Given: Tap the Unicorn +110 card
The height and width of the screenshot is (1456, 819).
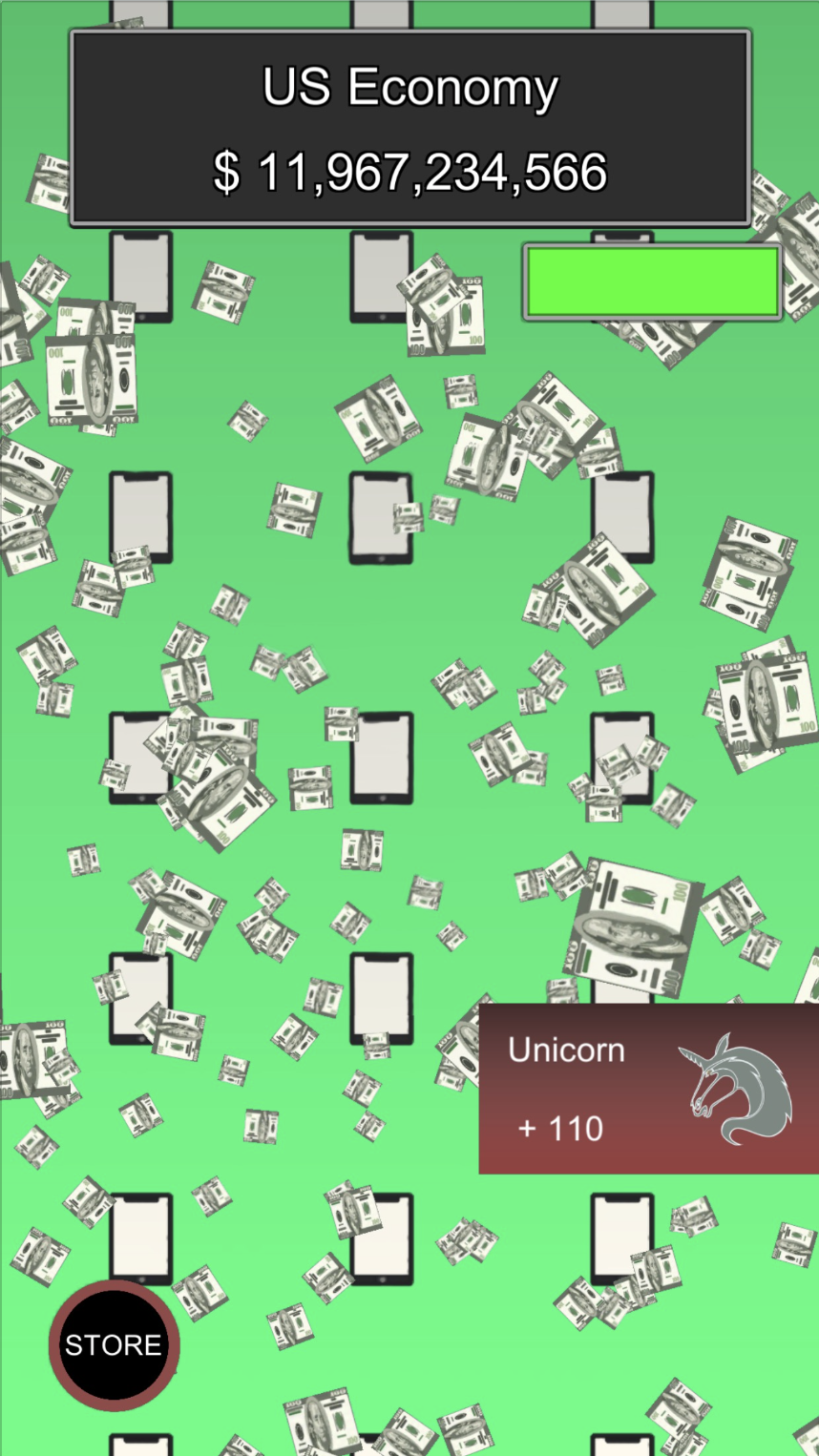Looking at the screenshot, I should tap(648, 1089).
